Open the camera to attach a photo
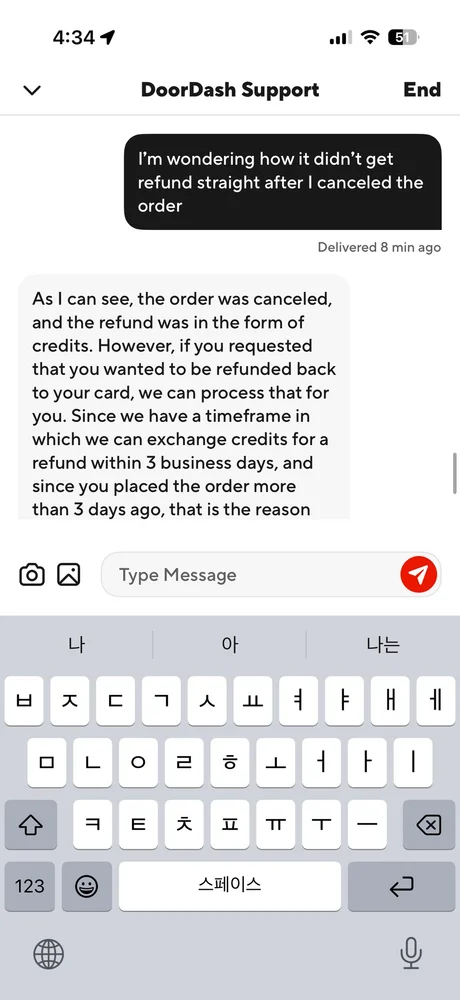Viewport: 460px width, 1000px height. (32, 575)
